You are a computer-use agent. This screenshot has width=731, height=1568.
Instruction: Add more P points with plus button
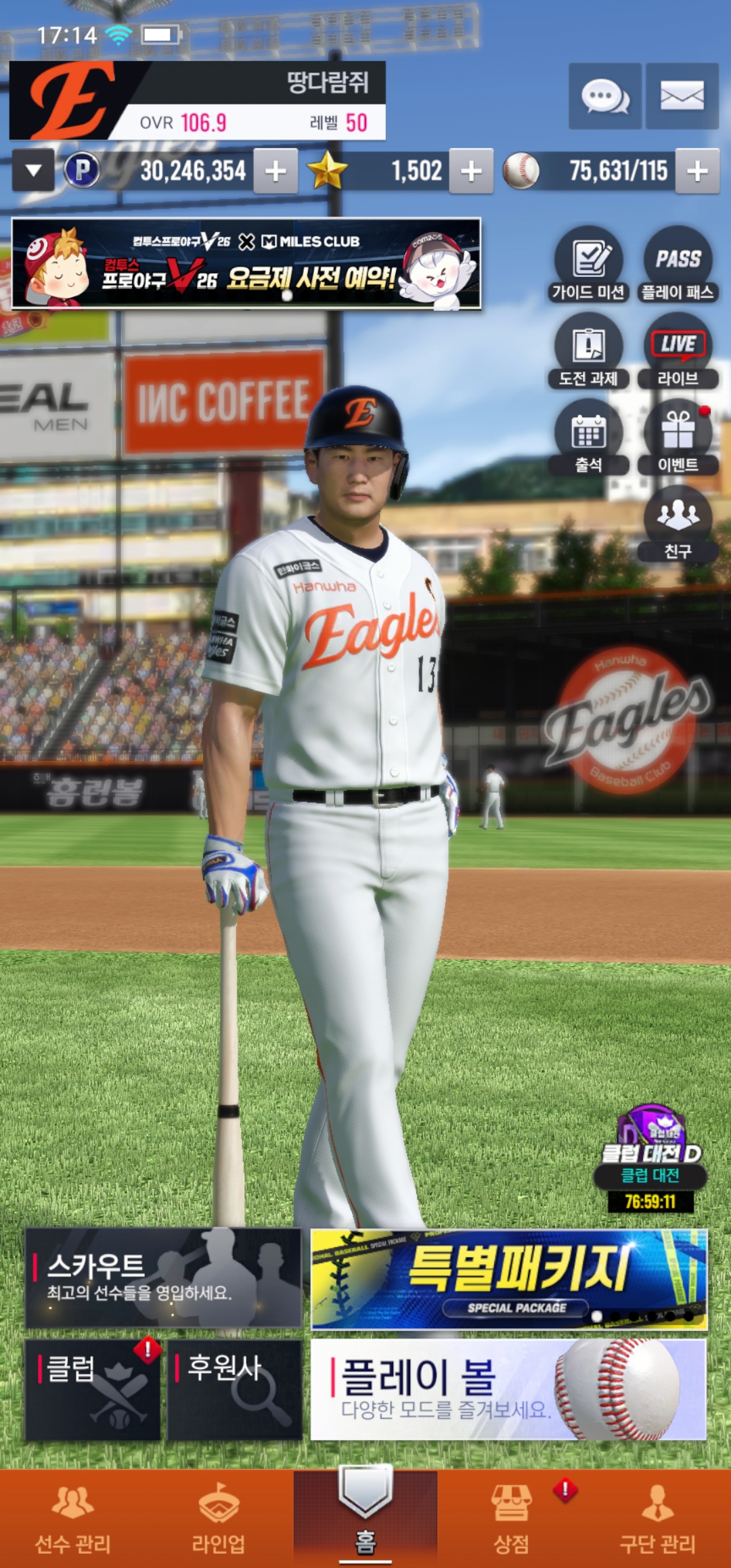click(x=275, y=171)
